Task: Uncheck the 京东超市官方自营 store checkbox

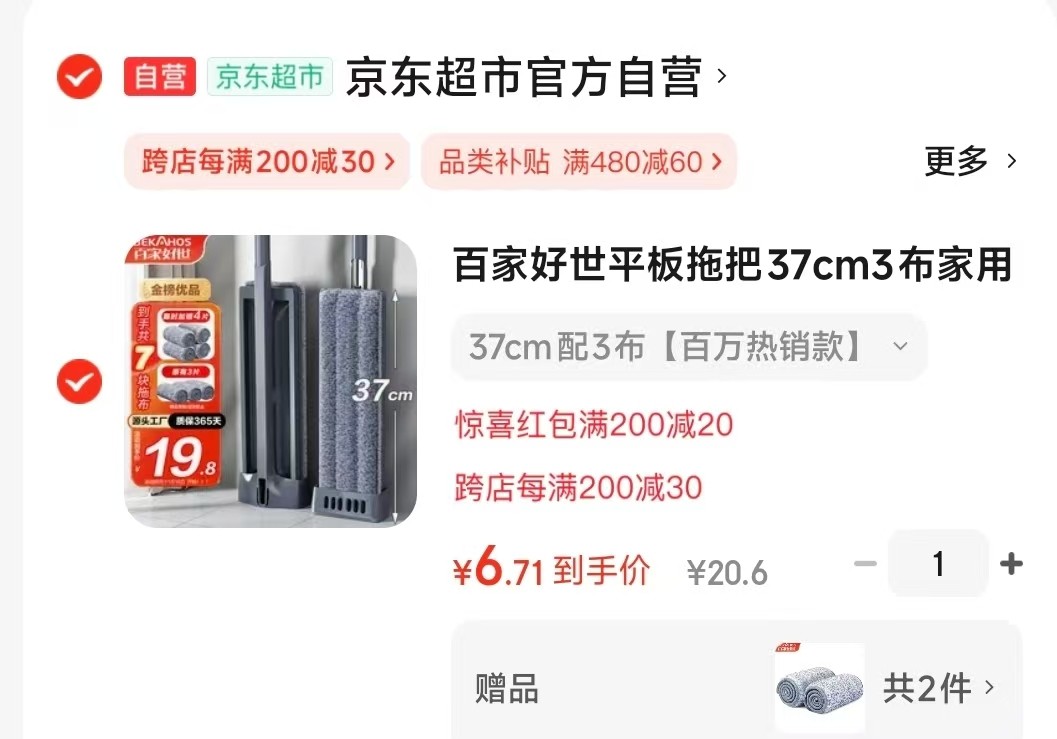Action: tap(79, 77)
